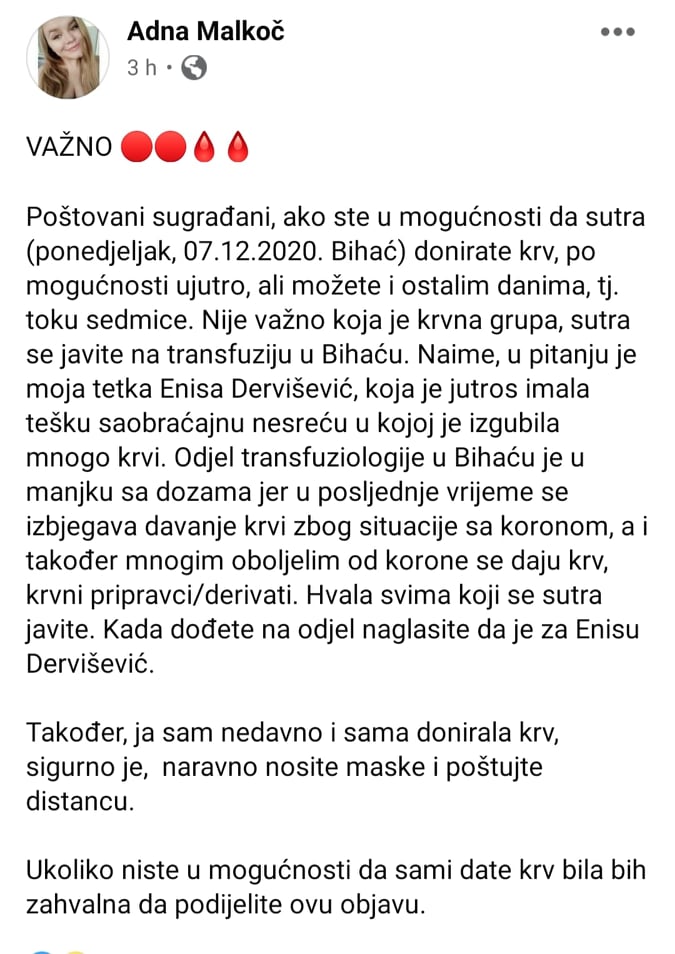Image resolution: width=675 pixels, height=954 pixels.
Task: Tap the author name Adna Malkoč
Action: tap(205, 31)
